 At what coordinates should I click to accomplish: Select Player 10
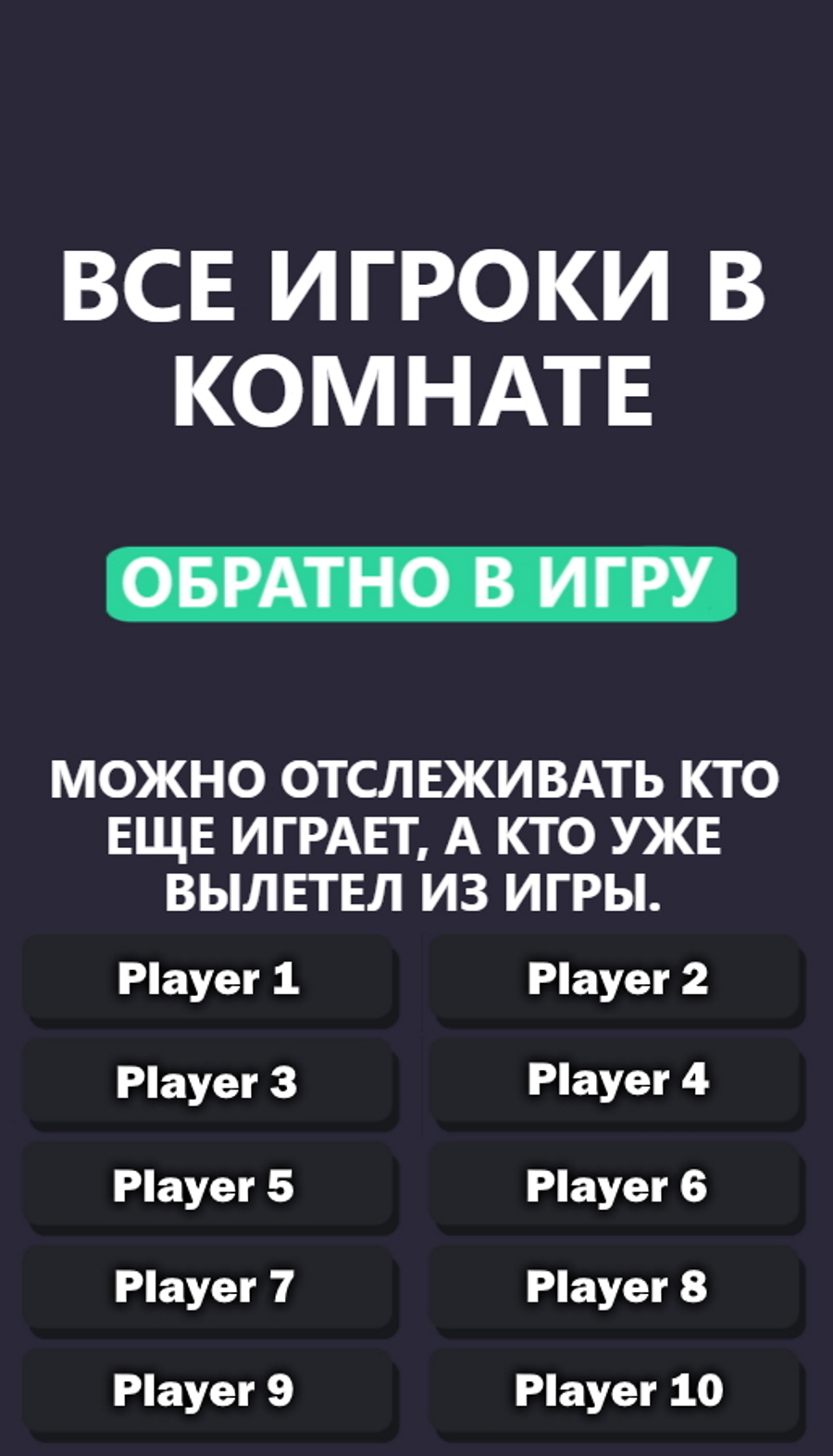(x=616, y=1390)
